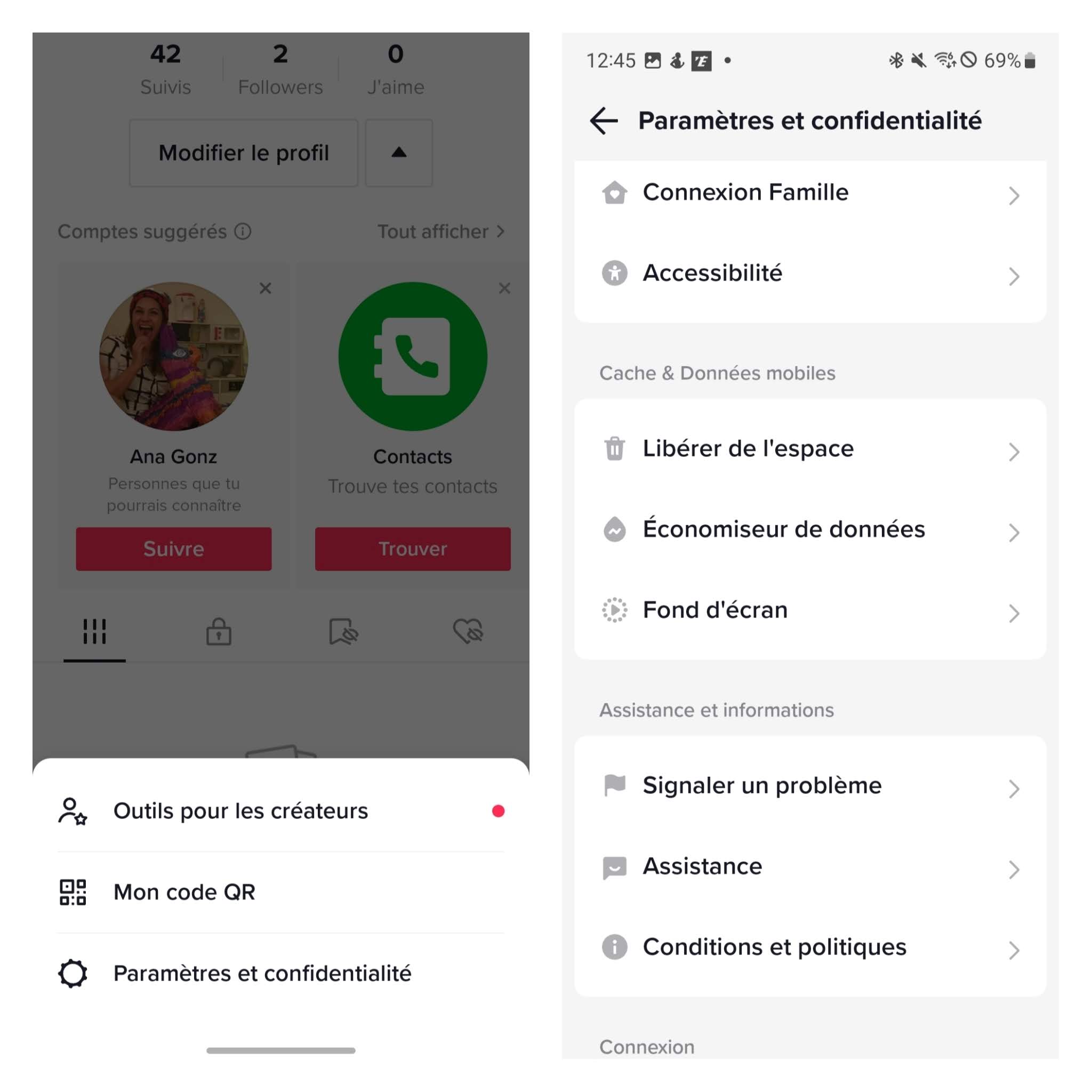The height and width of the screenshot is (1092, 1092).
Task: Show Mon code QR
Action: tap(184, 893)
